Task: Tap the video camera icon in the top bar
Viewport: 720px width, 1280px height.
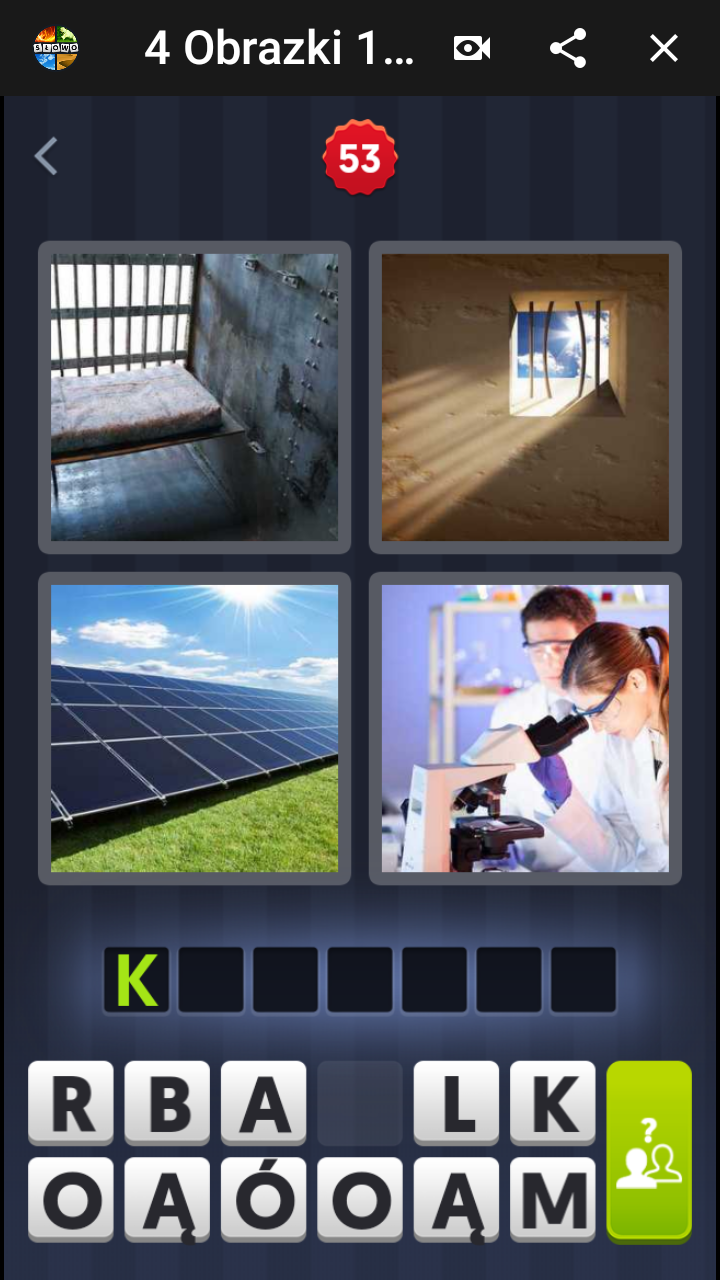Action: point(472,48)
